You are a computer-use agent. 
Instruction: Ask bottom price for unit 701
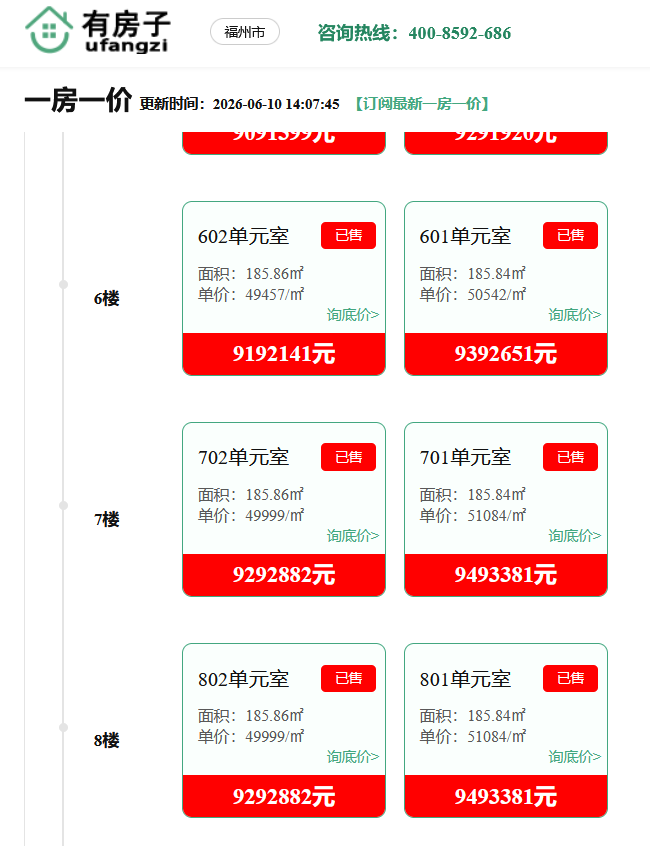click(x=574, y=536)
